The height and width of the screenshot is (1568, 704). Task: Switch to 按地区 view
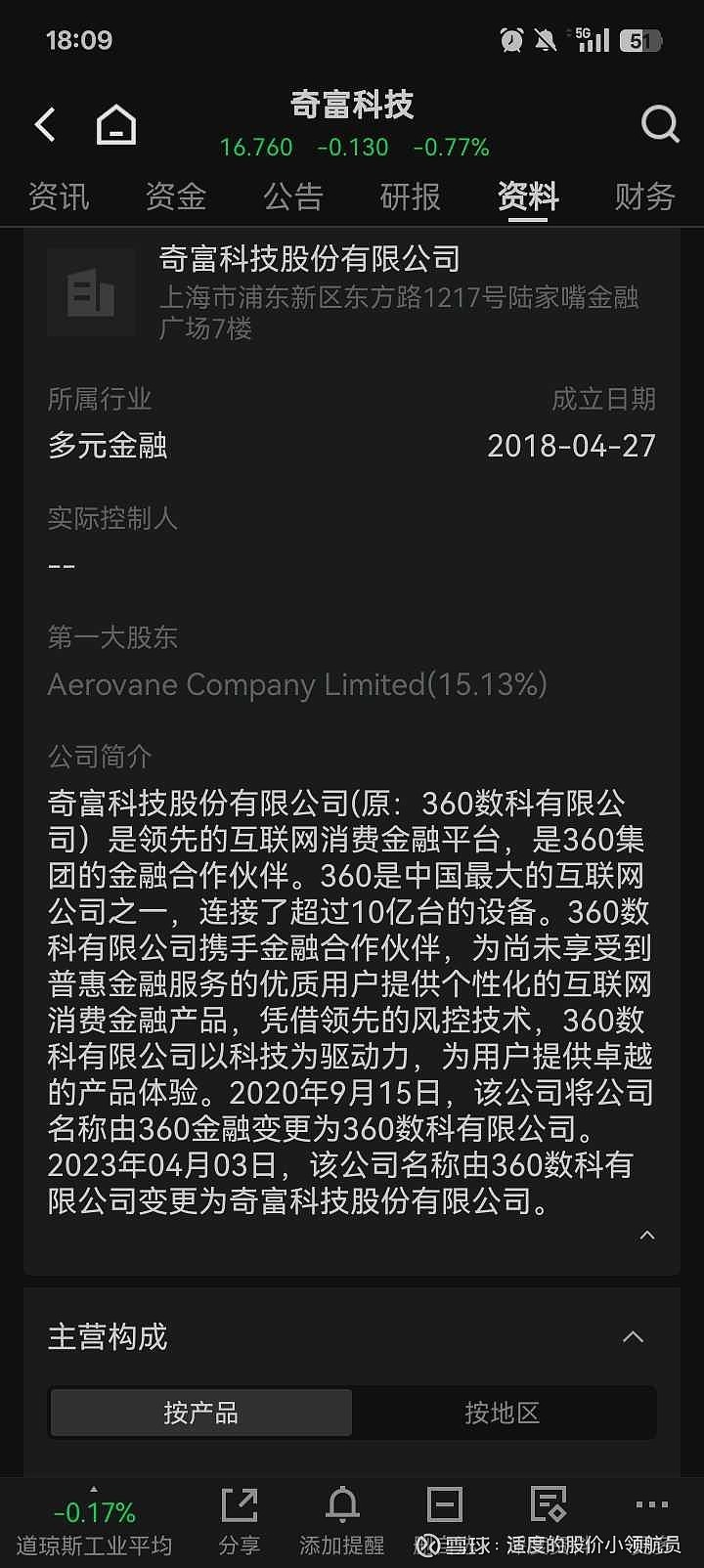coord(502,1412)
